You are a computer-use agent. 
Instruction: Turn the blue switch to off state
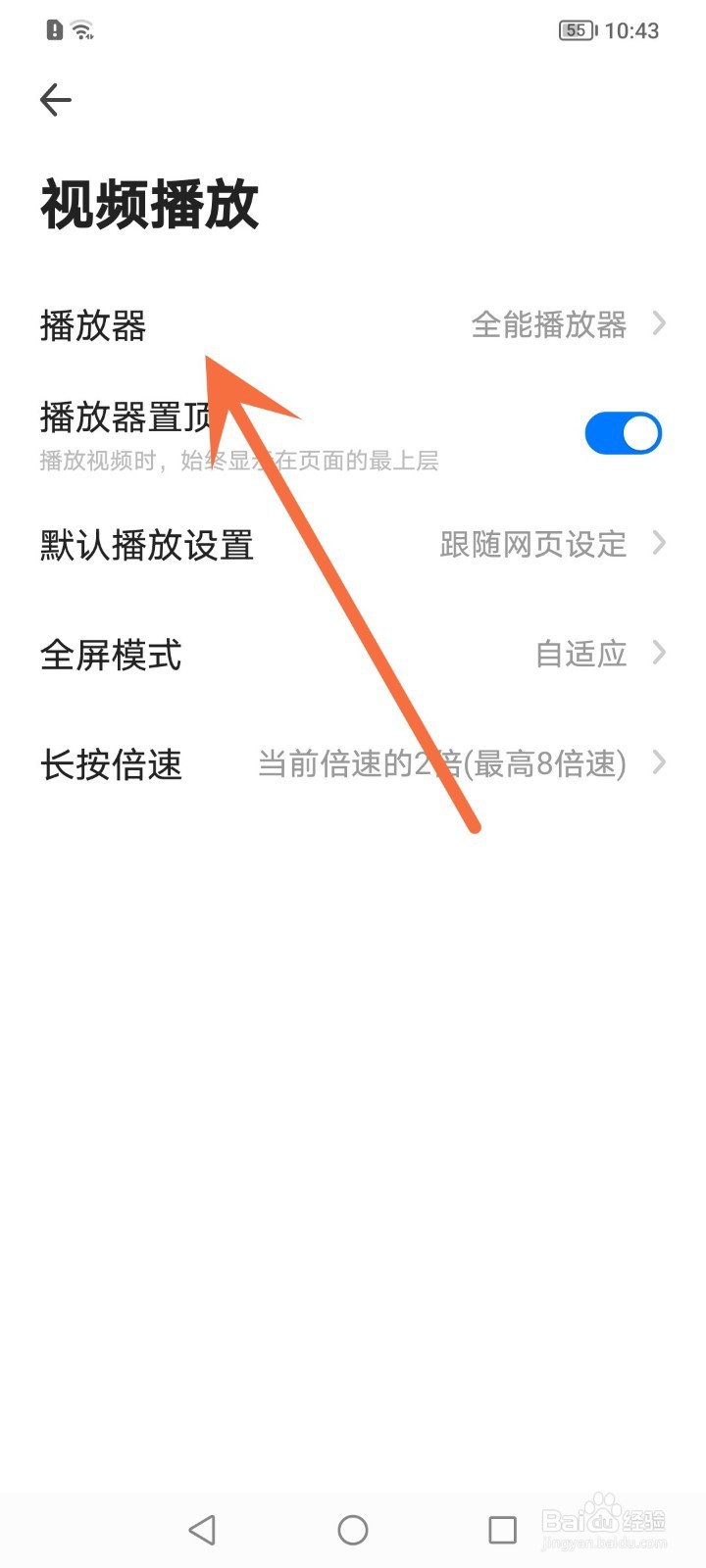(x=624, y=432)
